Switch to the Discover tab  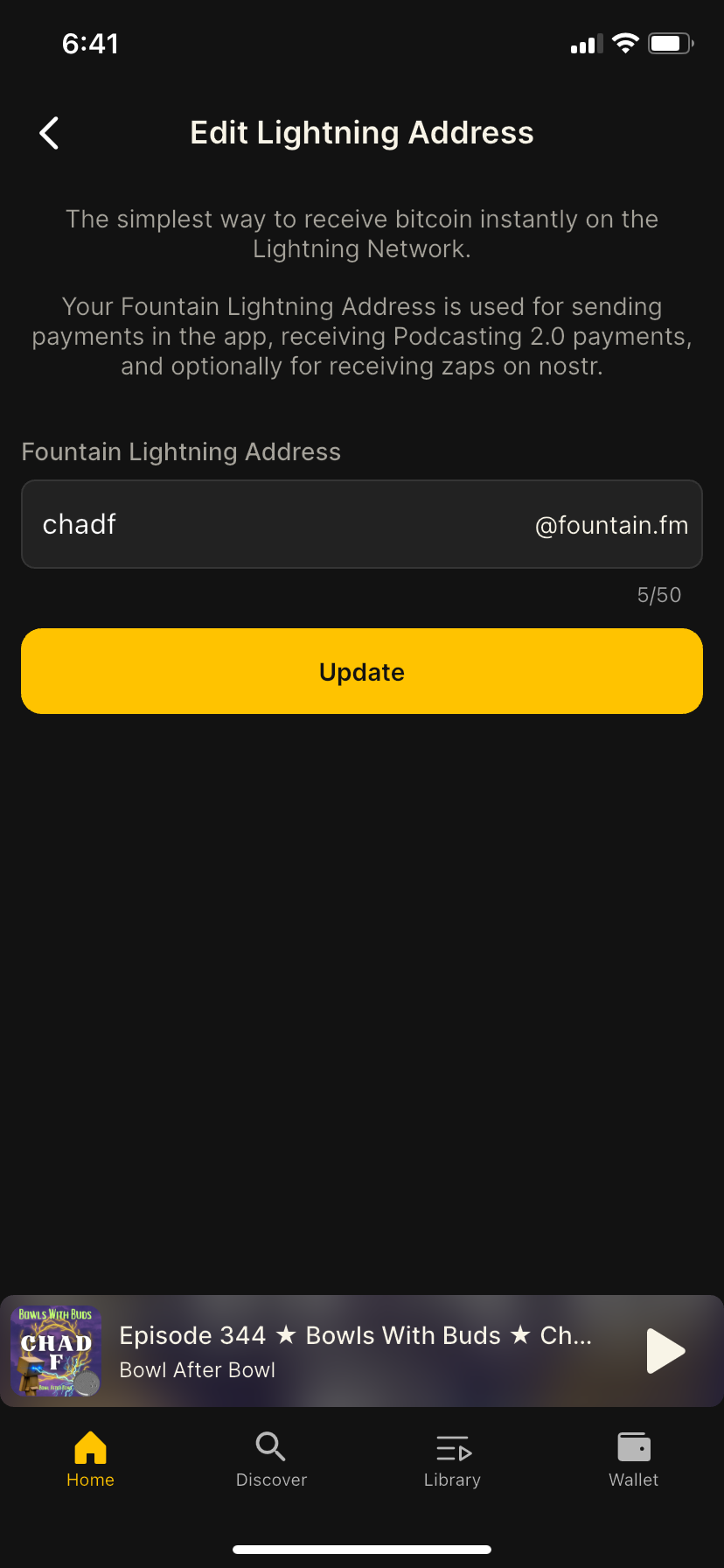tap(271, 1459)
